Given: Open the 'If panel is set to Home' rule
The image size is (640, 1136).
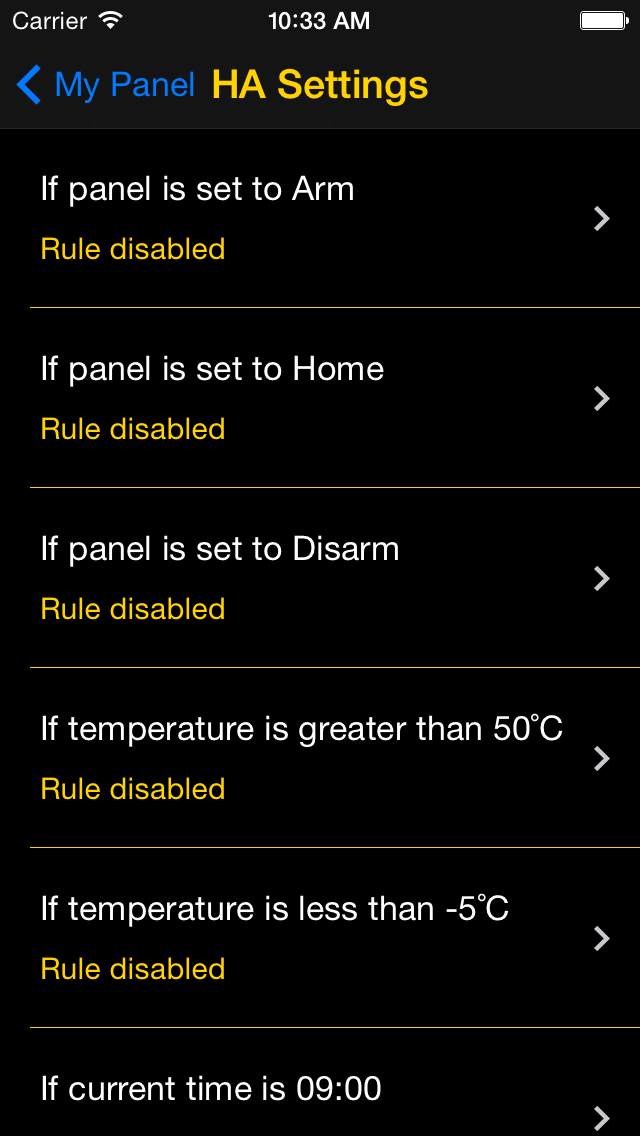Looking at the screenshot, I should [320, 398].
